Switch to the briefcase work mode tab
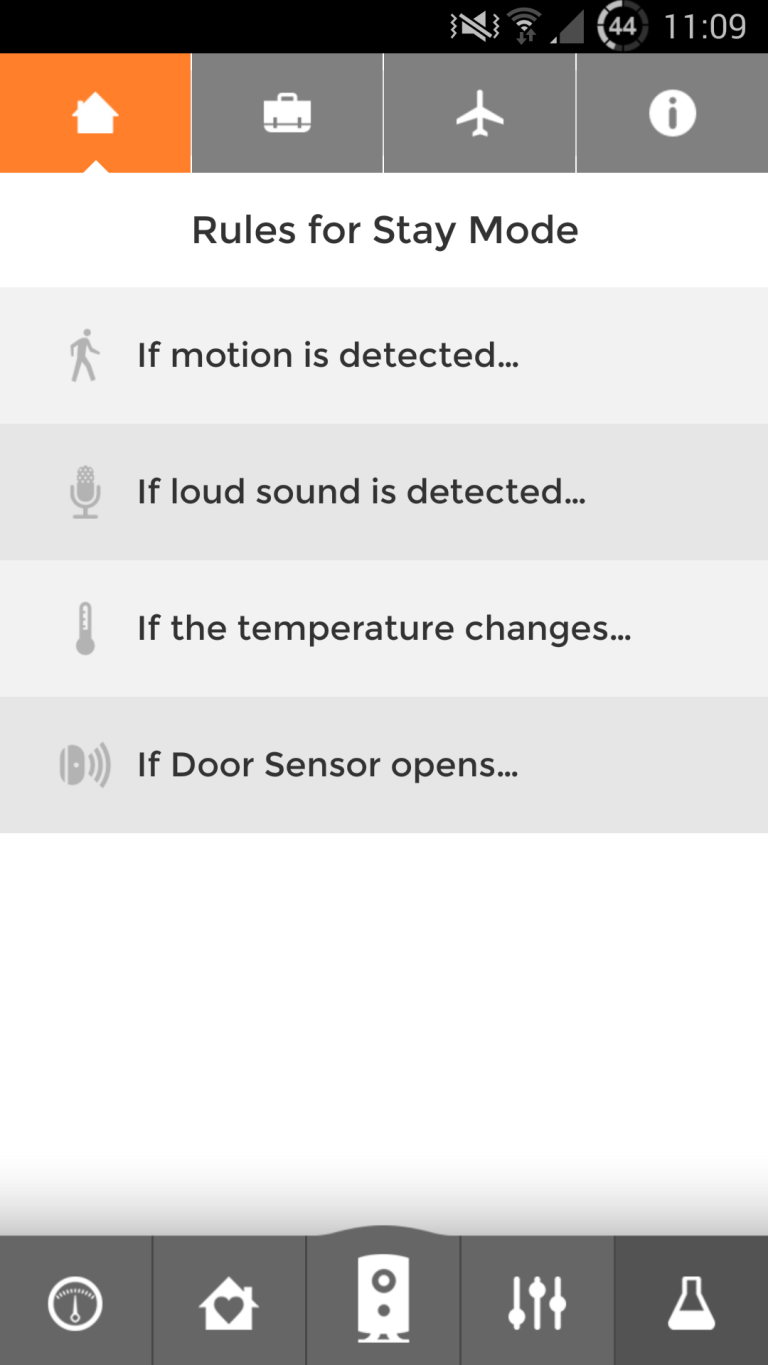Image resolution: width=768 pixels, height=1365 pixels. point(287,113)
